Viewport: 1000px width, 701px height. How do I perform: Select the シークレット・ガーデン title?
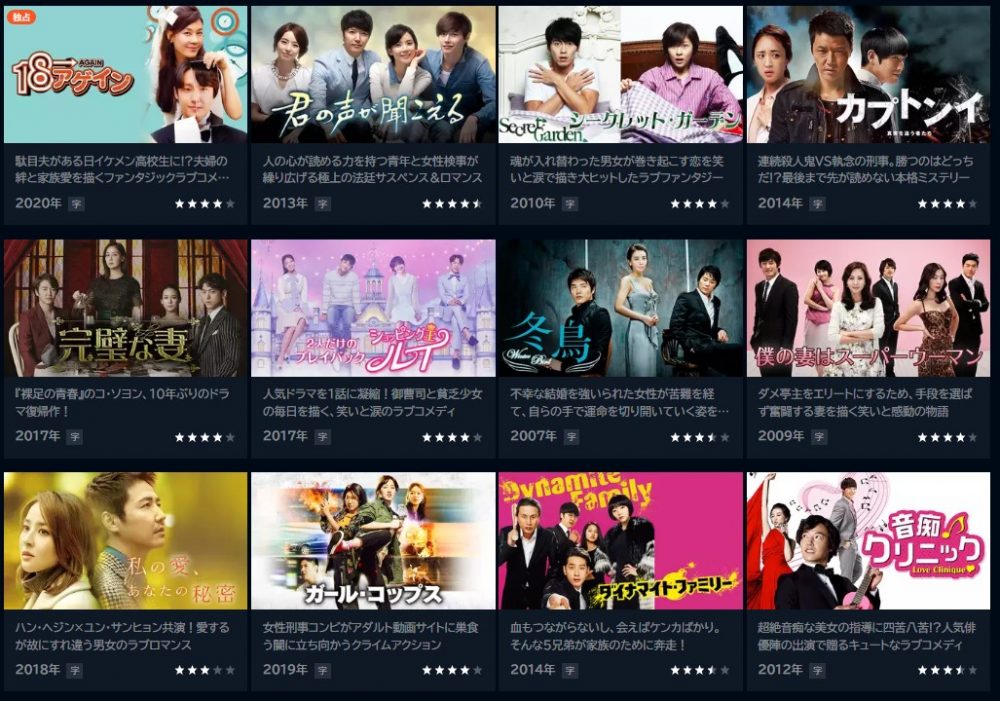point(620,75)
